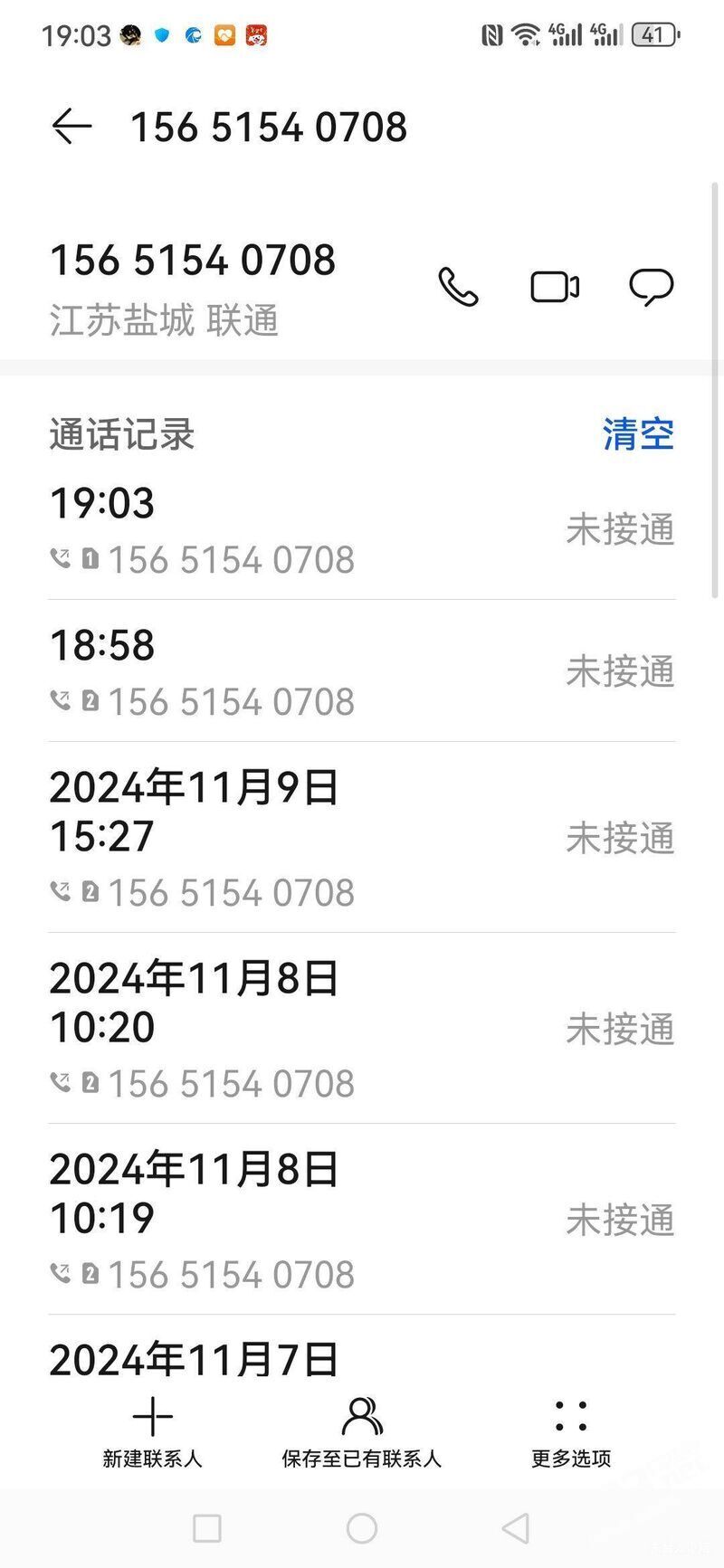Save to an existing contact (保存至已有联系人)
The image size is (724, 1568).
[x=361, y=1433]
